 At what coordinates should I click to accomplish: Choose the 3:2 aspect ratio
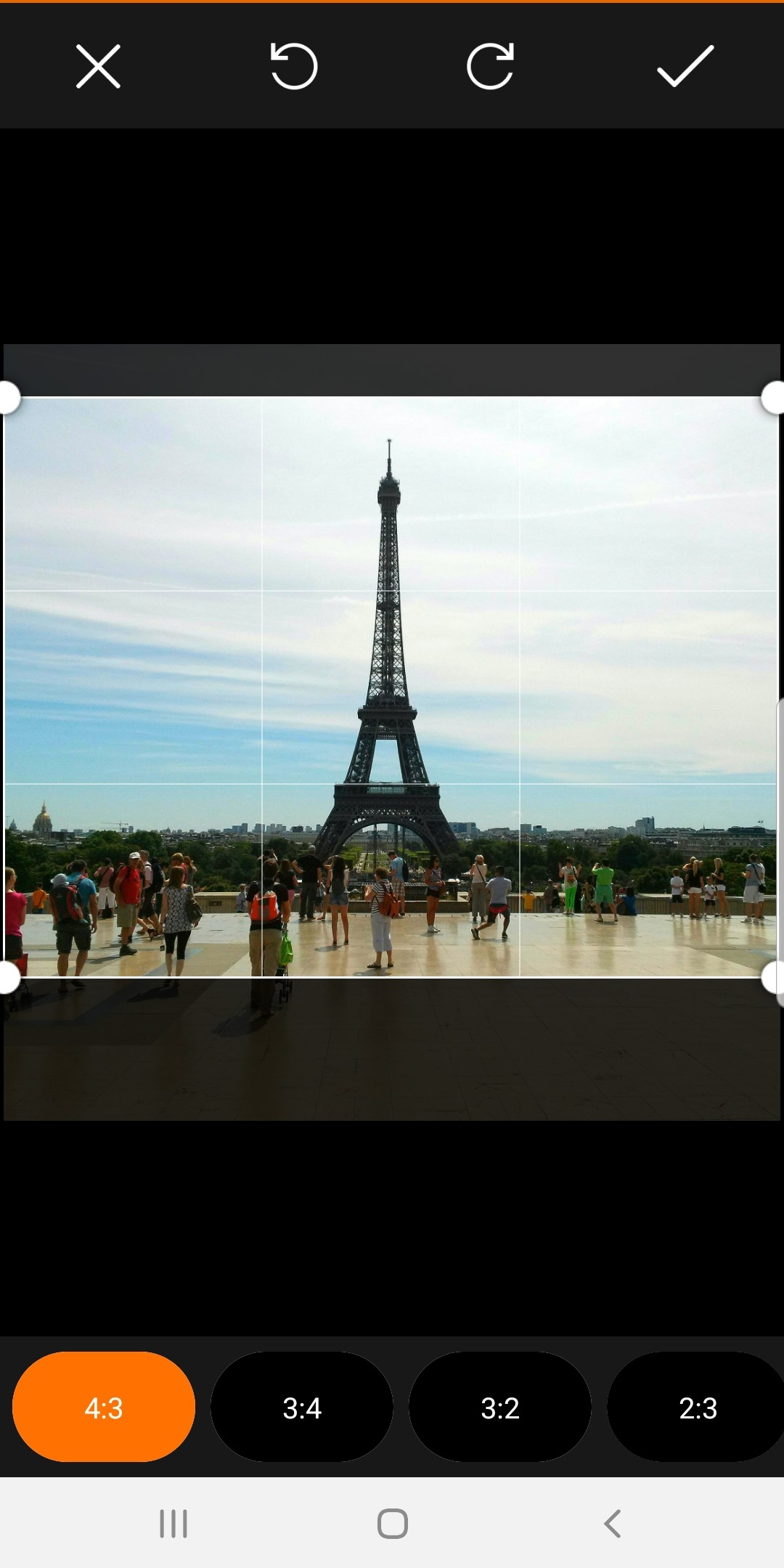coord(500,1408)
